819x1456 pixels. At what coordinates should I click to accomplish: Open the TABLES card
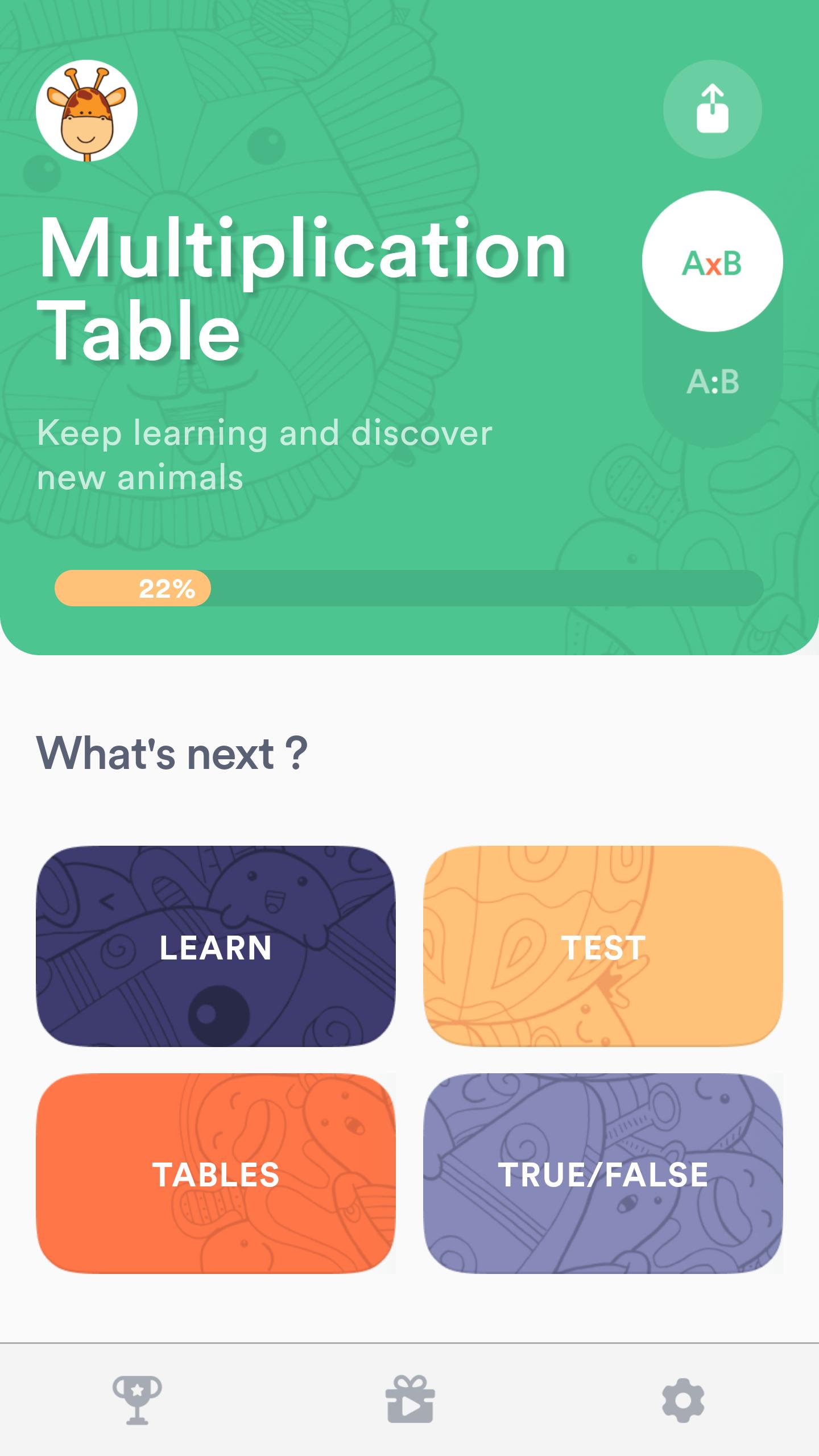pyautogui.click(x=216, y=1174)
